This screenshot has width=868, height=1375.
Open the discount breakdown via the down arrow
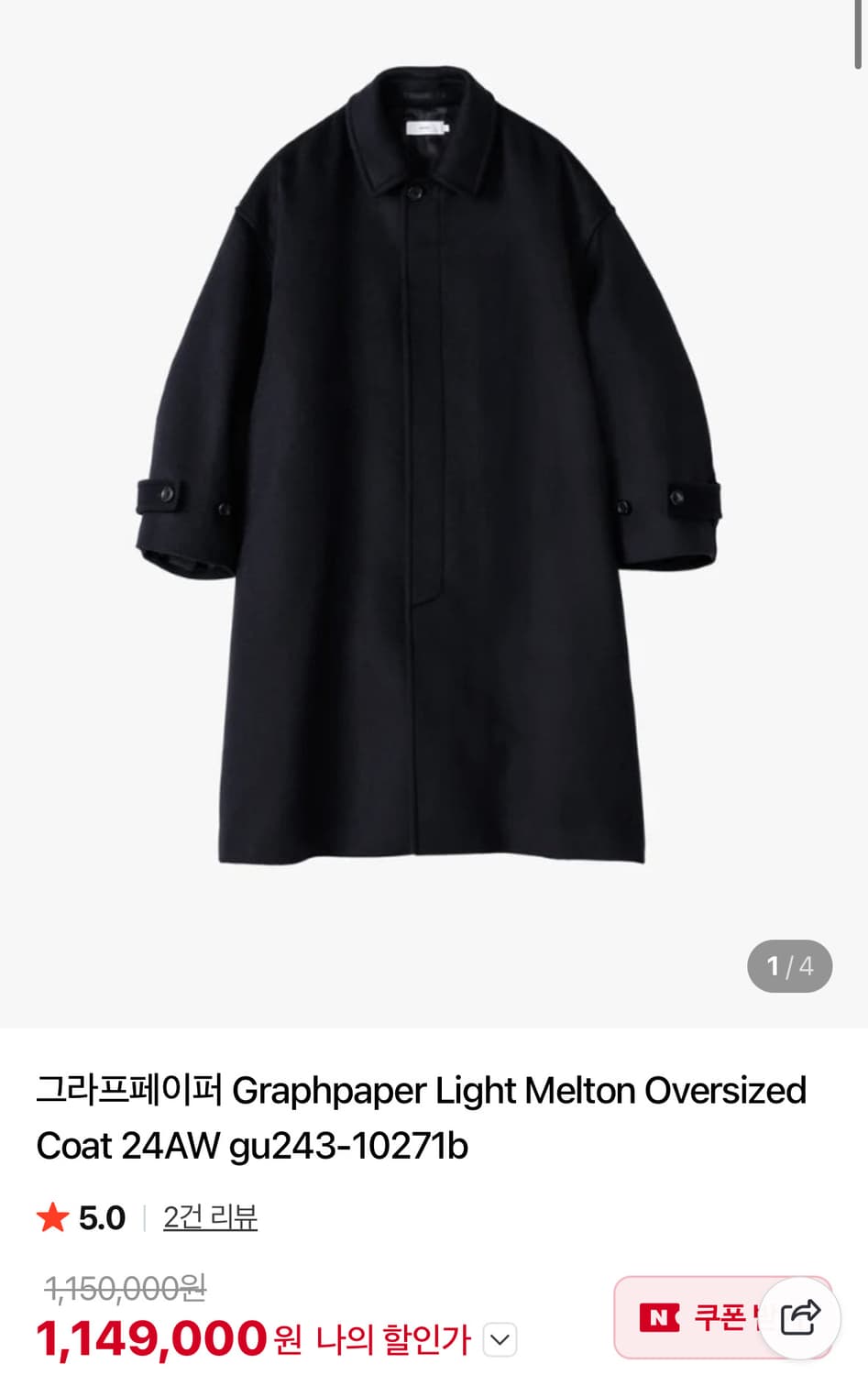click(499, 1339)
